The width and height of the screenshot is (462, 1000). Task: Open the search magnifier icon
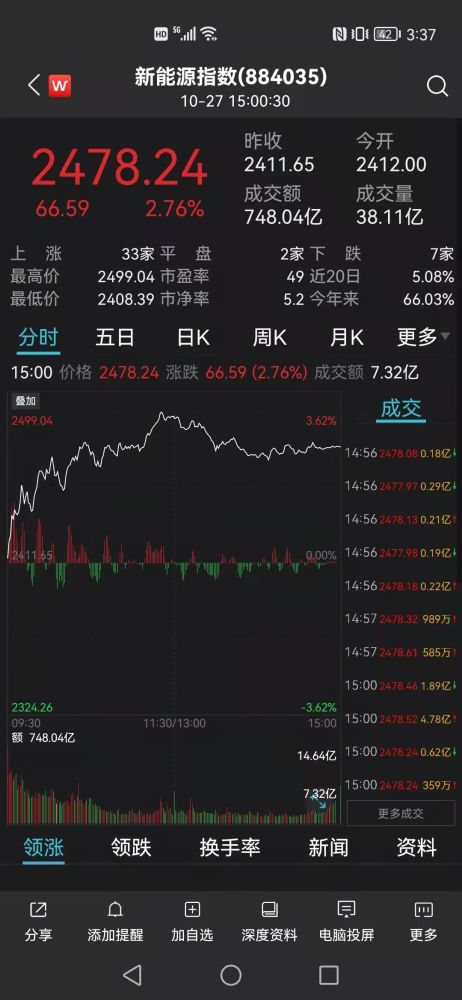437,86
